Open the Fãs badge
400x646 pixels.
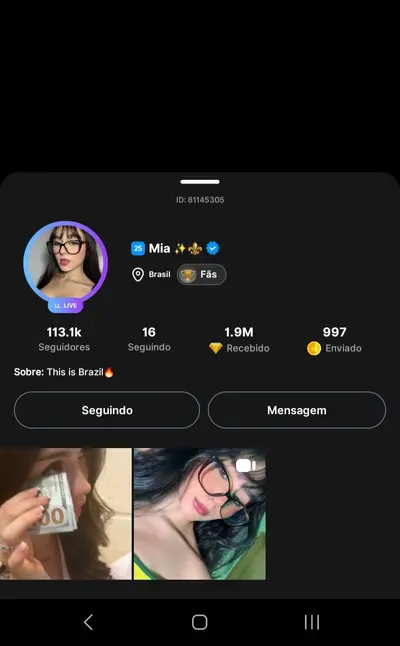click(201, 274)
